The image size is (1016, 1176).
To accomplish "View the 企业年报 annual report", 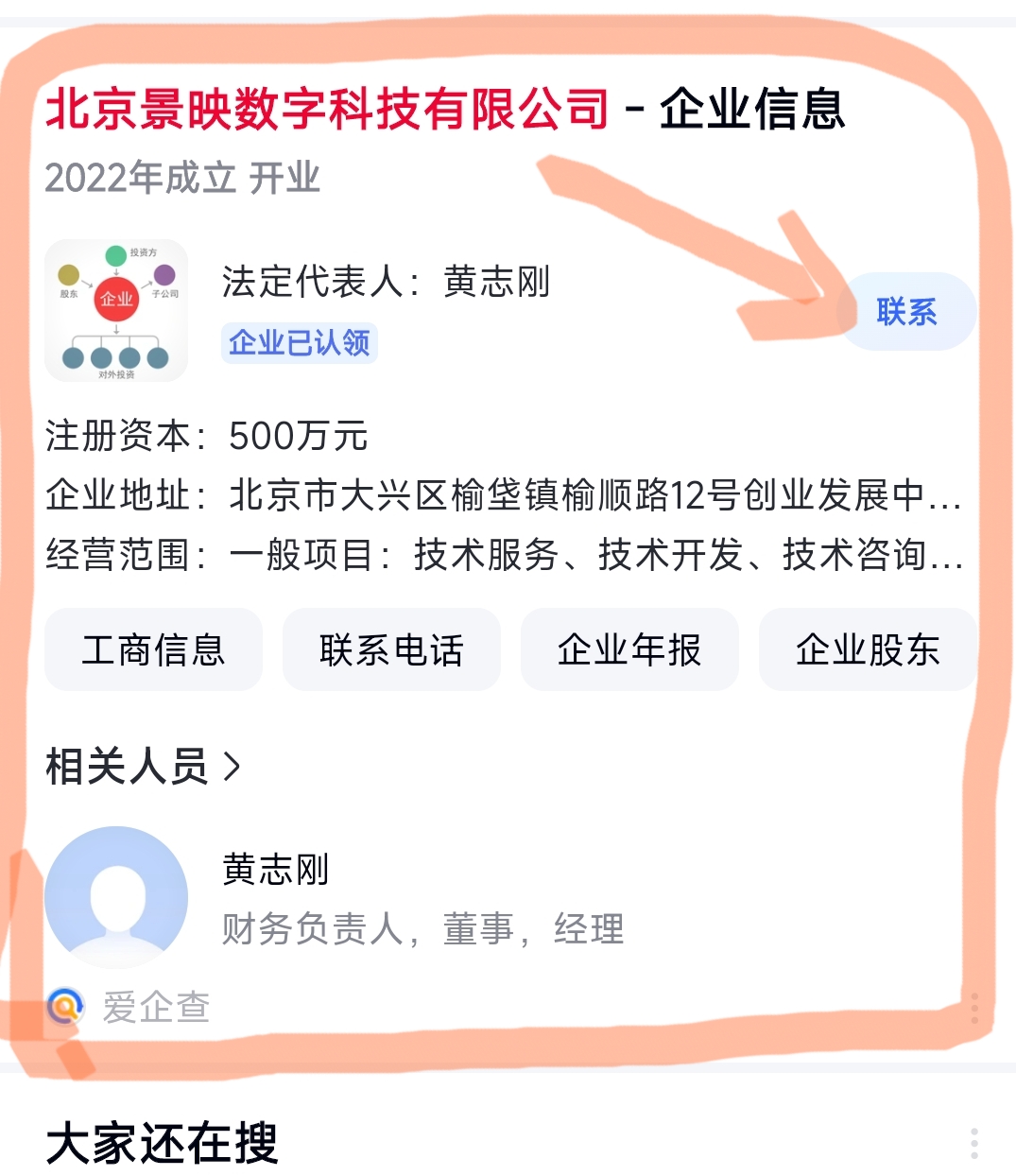I will (629, 649).
